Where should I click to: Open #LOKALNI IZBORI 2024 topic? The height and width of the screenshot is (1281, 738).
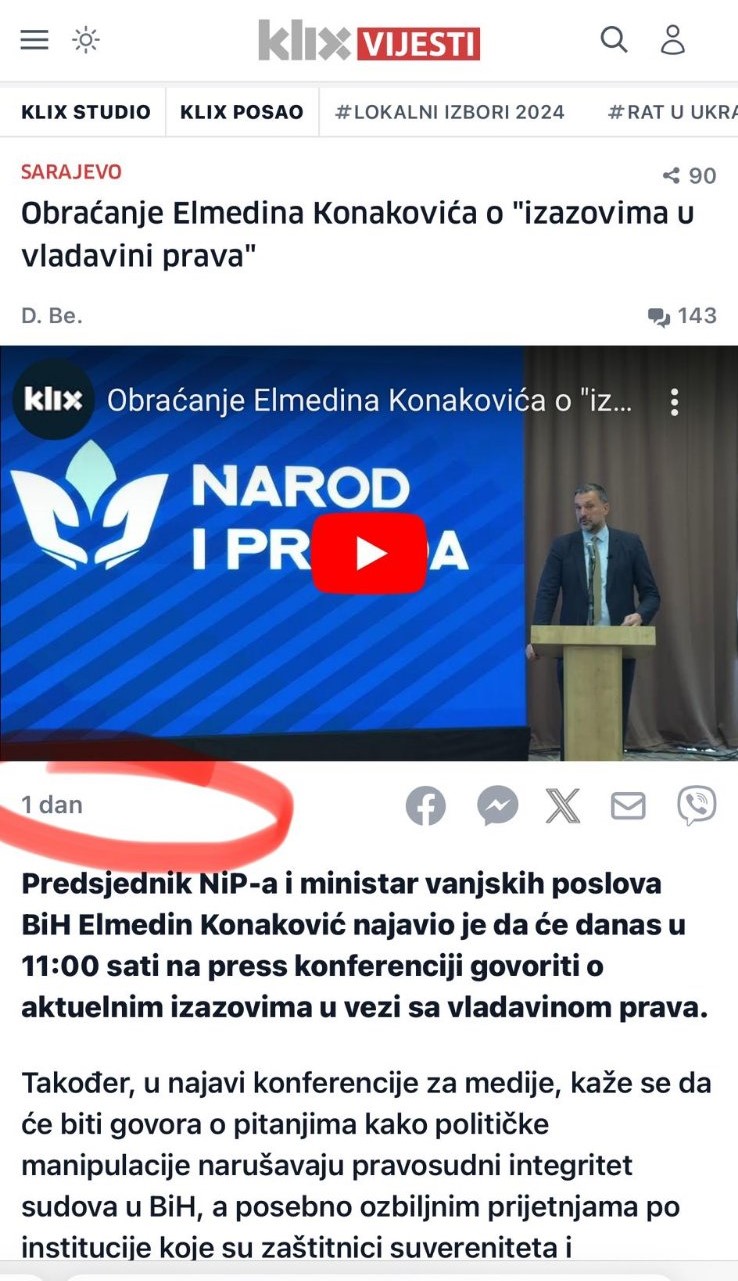coord(449,112)
